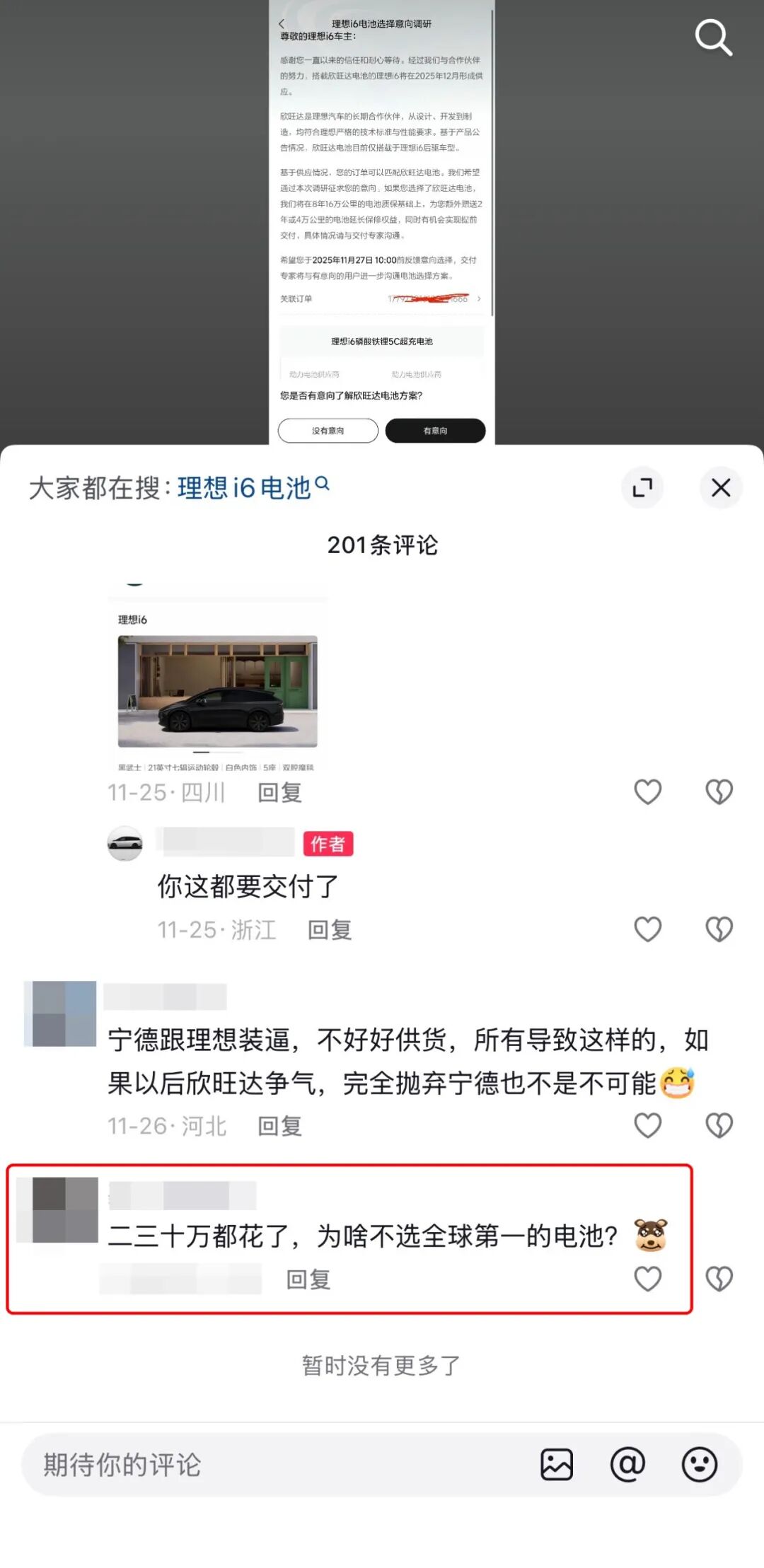Expand the 关联订单 order details chevron
The width and height of the screenshot is (764, 1568).
(x=480, y=299)
